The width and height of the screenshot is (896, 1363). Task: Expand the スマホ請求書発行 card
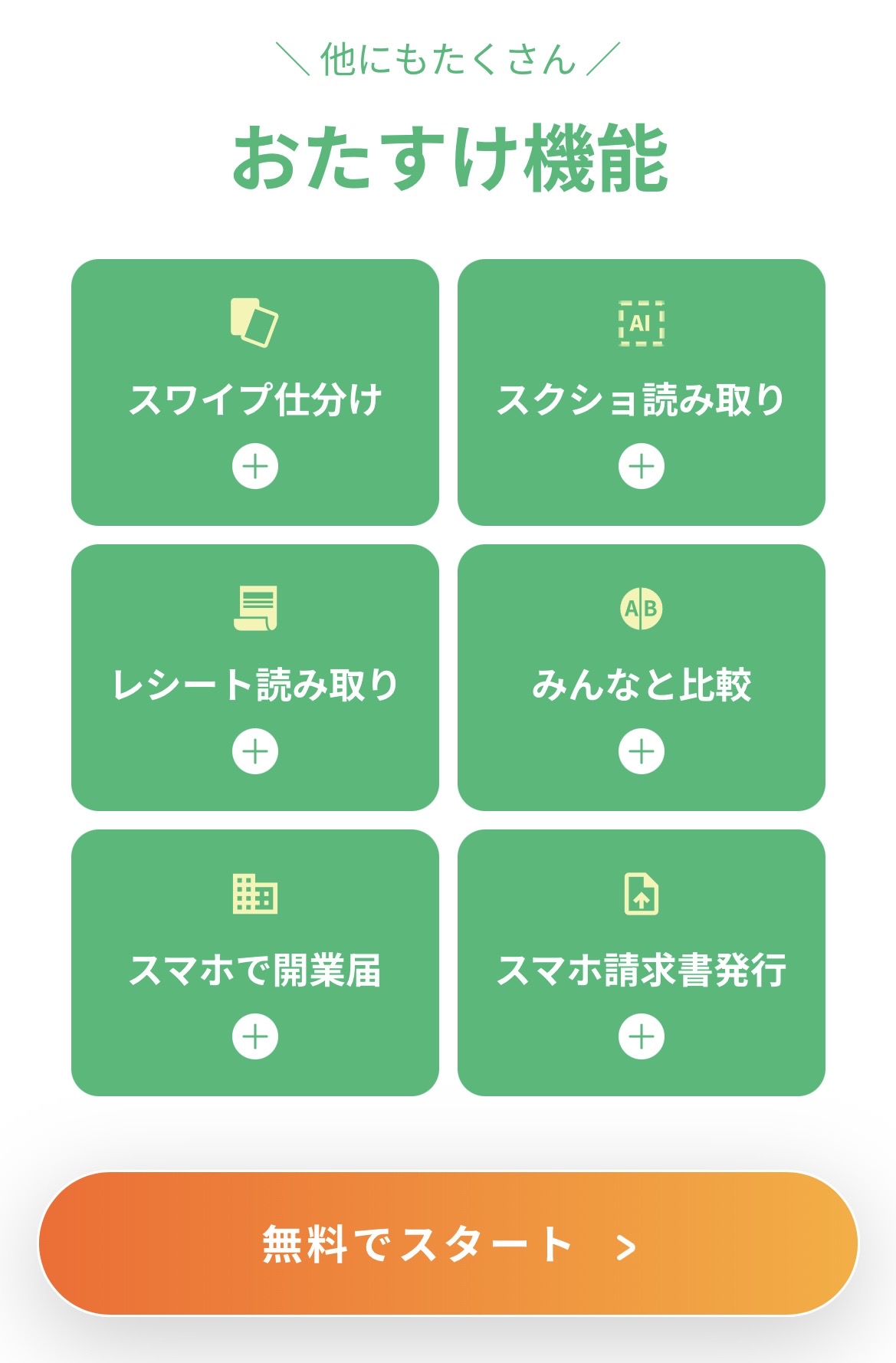click(641, 1036)
